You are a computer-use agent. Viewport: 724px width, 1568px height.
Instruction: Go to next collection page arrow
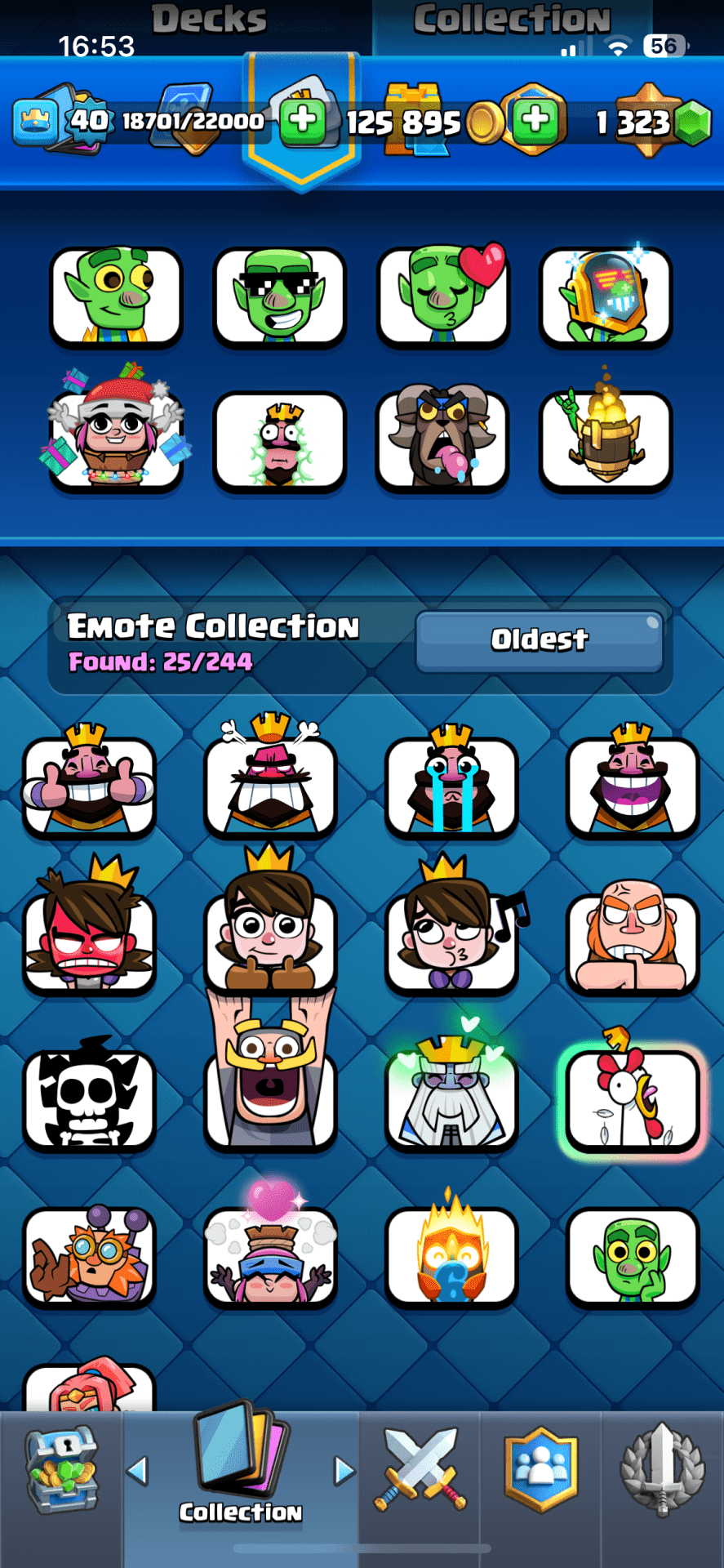[344, 1471]
